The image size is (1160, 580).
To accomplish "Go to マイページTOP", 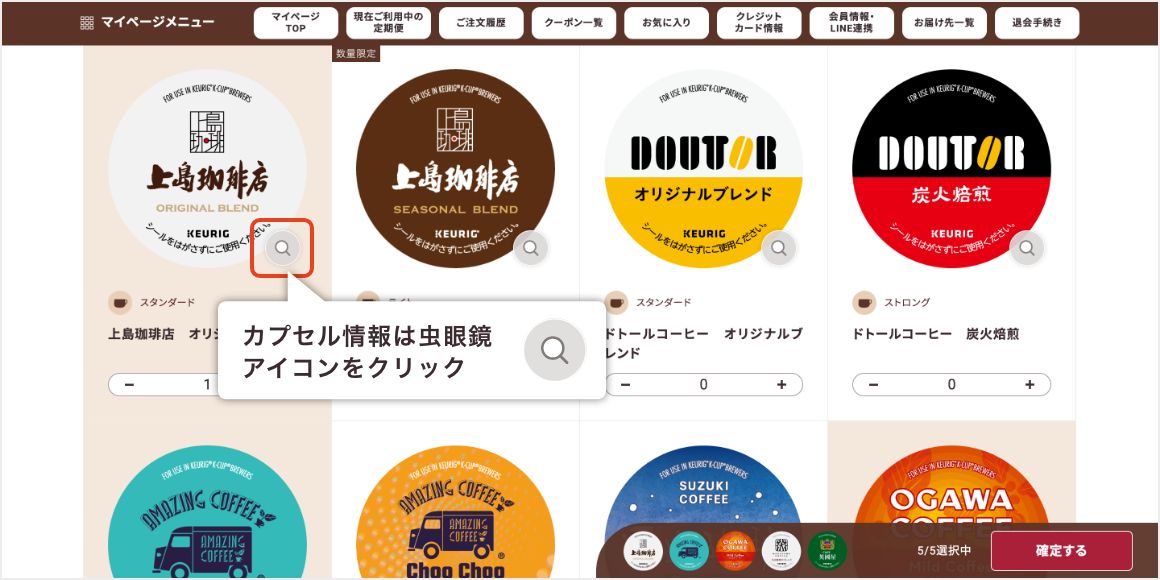I will click(x=296, y=22).
